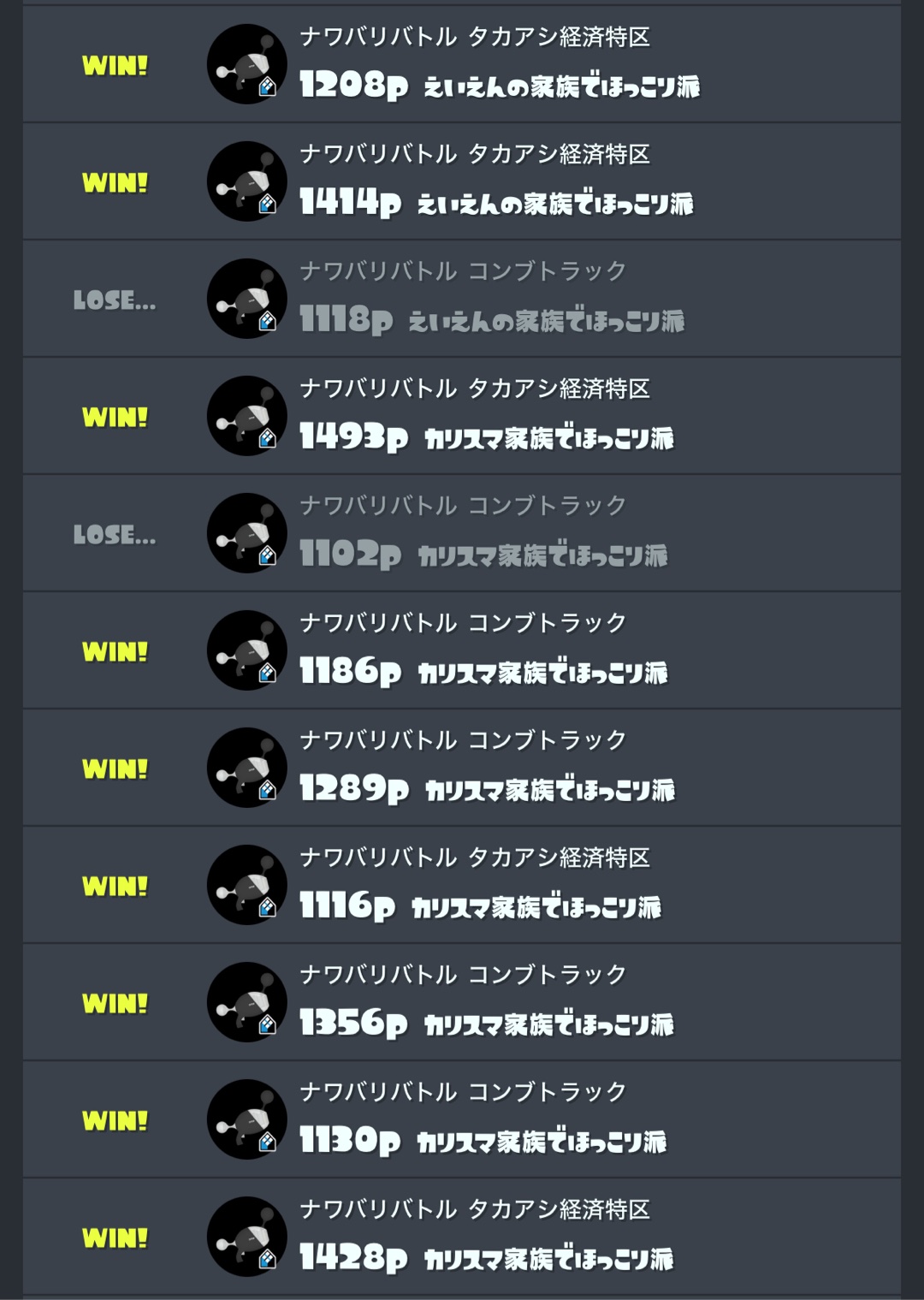
Task: Show details for the 1289p win
Action: (x=462, y=768)
